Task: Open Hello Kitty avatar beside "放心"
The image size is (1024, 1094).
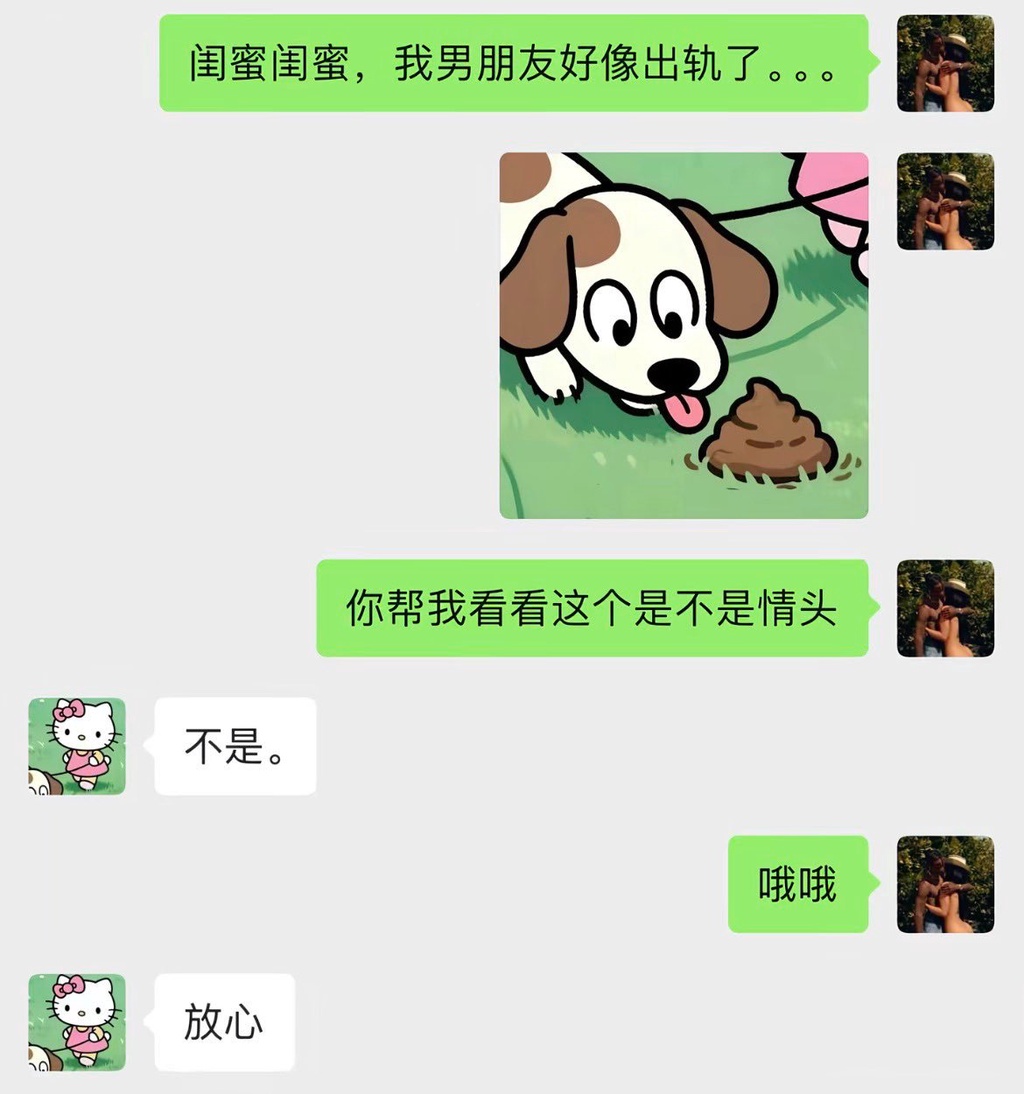Action: click(x=77, y=1022)
